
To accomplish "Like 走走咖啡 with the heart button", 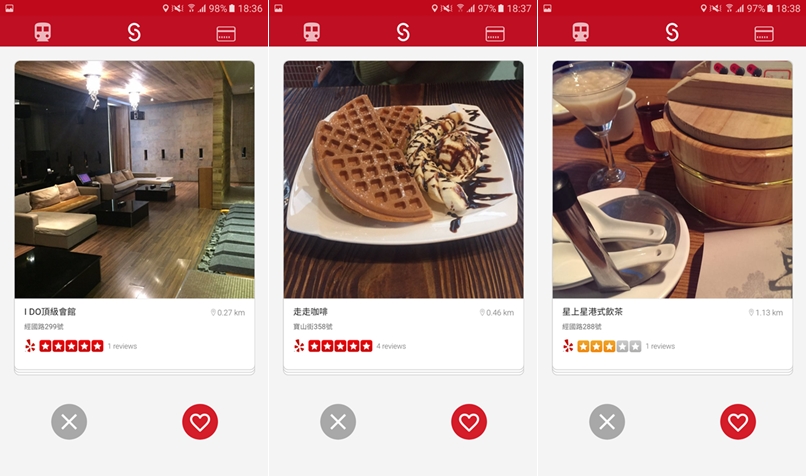I will click(x=469, y=422).
